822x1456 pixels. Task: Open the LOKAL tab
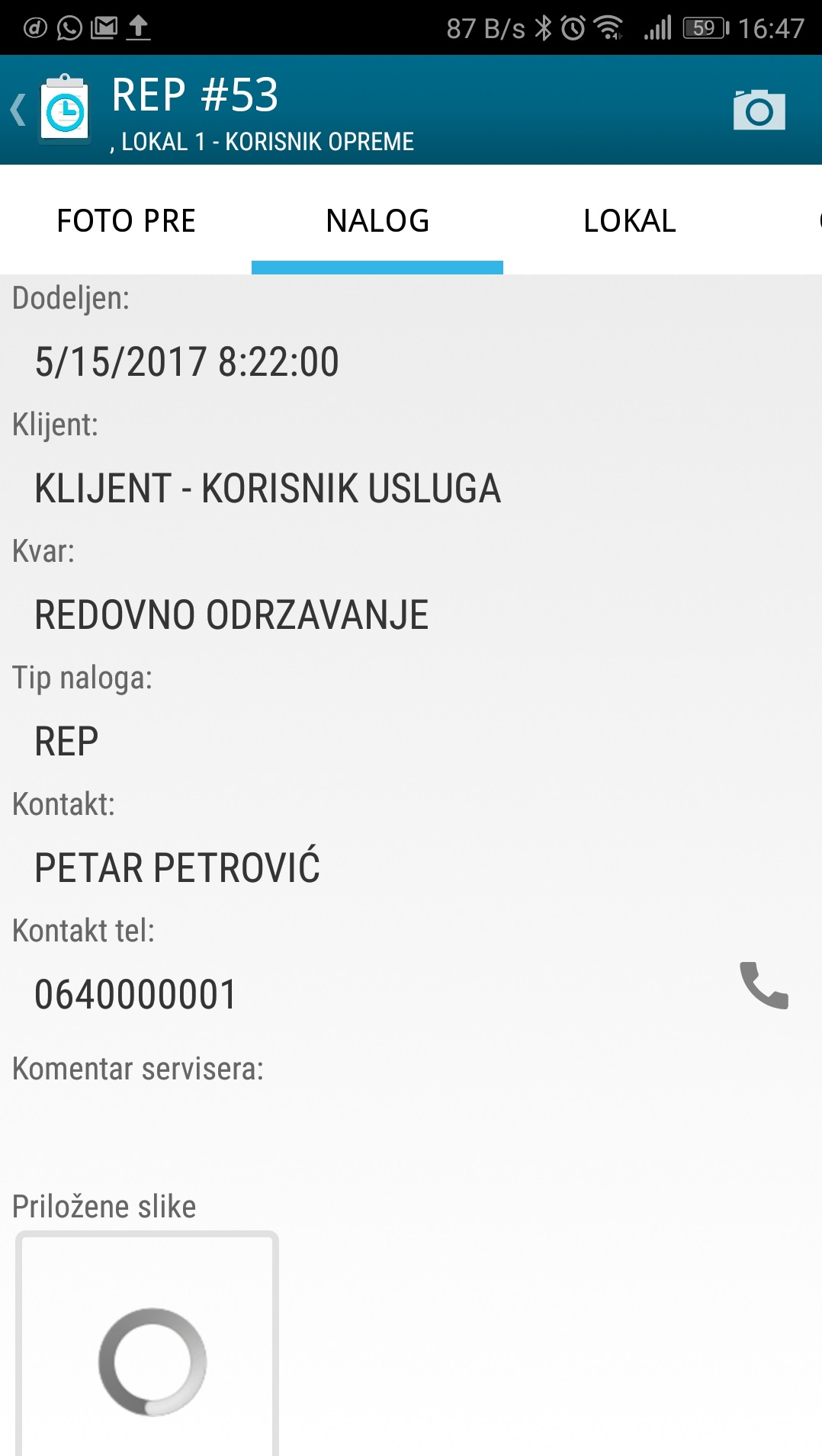(629, 221)
